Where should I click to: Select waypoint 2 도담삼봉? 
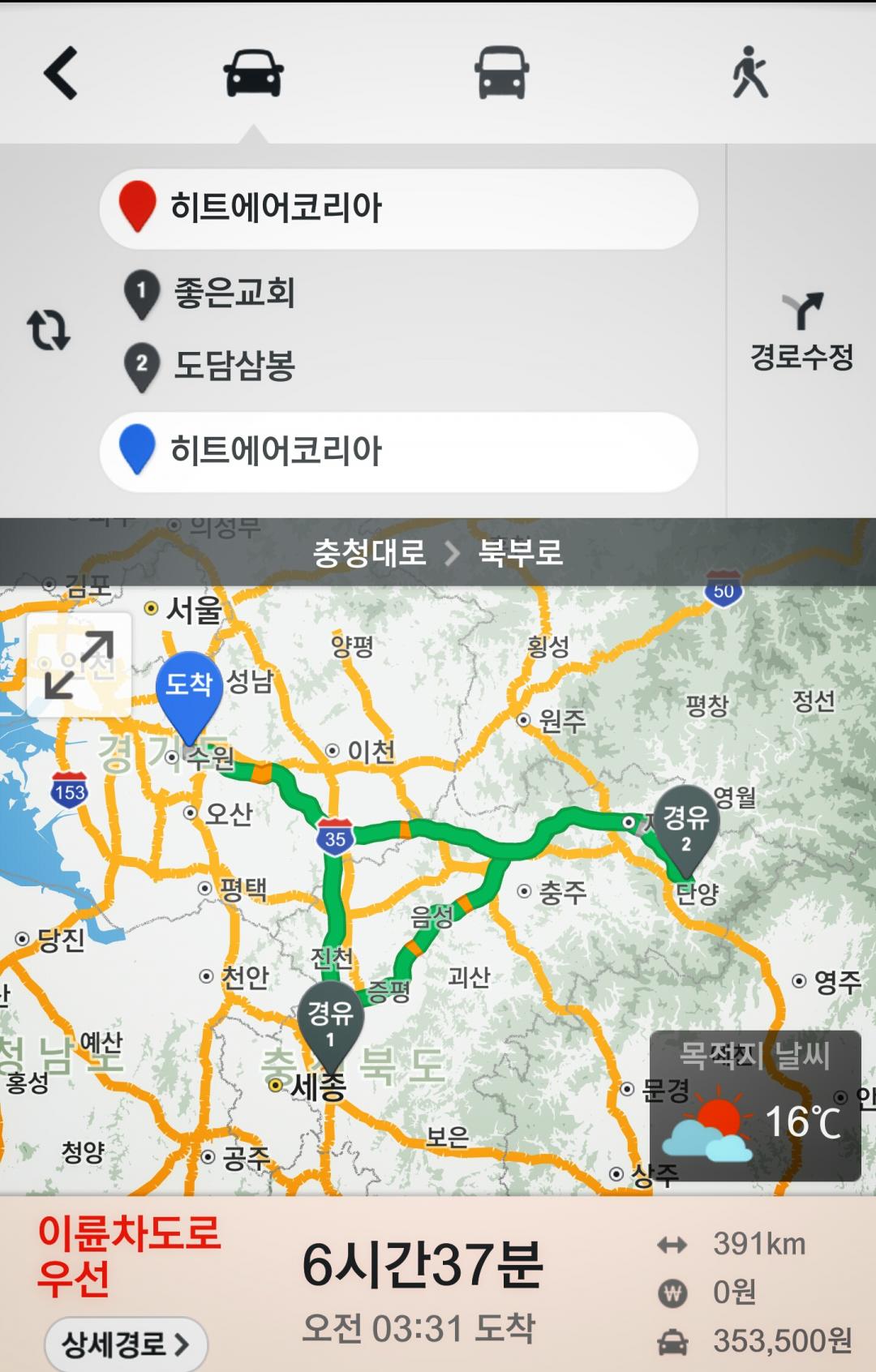[x=234, y=365]
